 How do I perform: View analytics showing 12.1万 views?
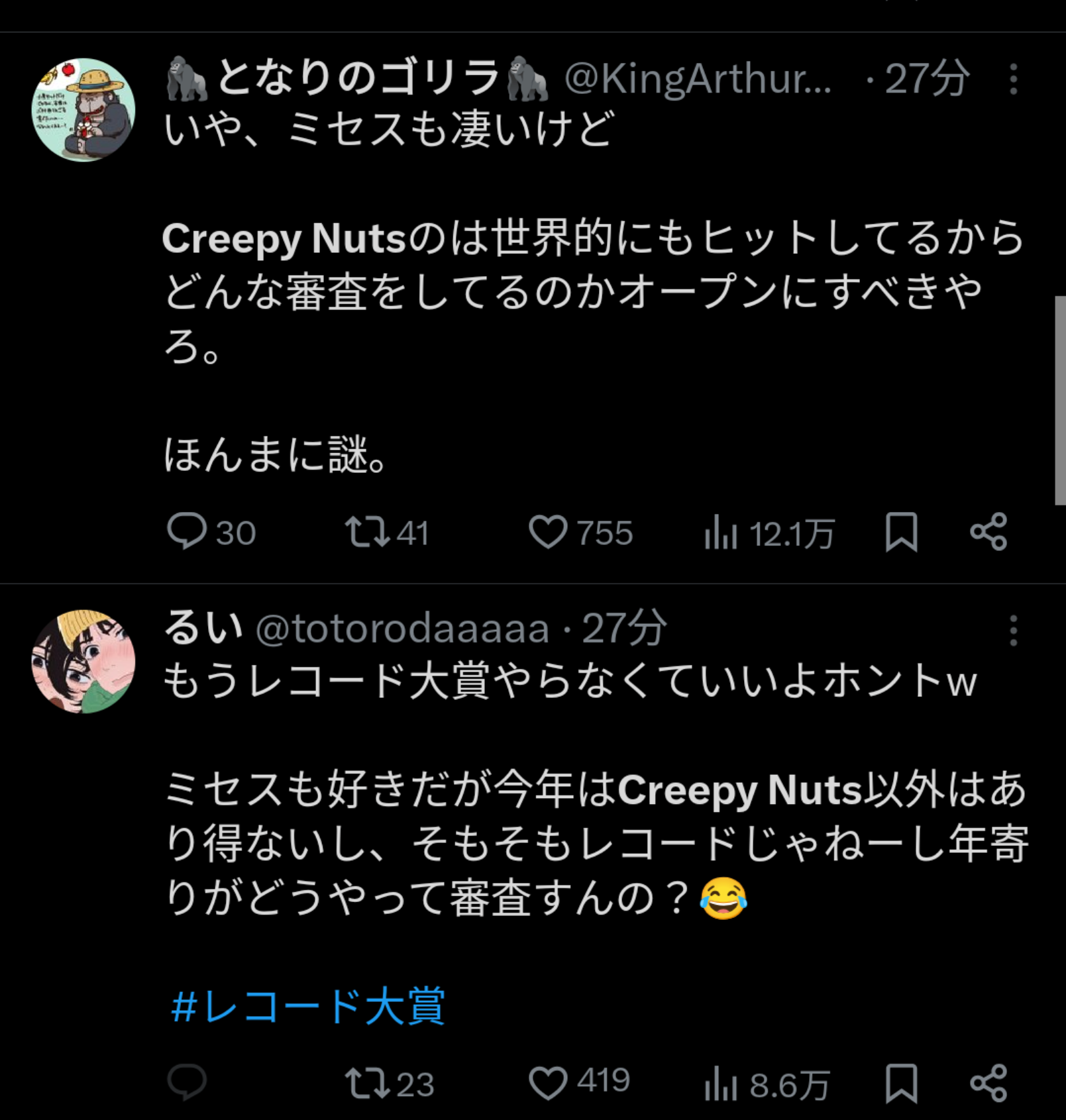pyautogui.click(x=769, y=533)
